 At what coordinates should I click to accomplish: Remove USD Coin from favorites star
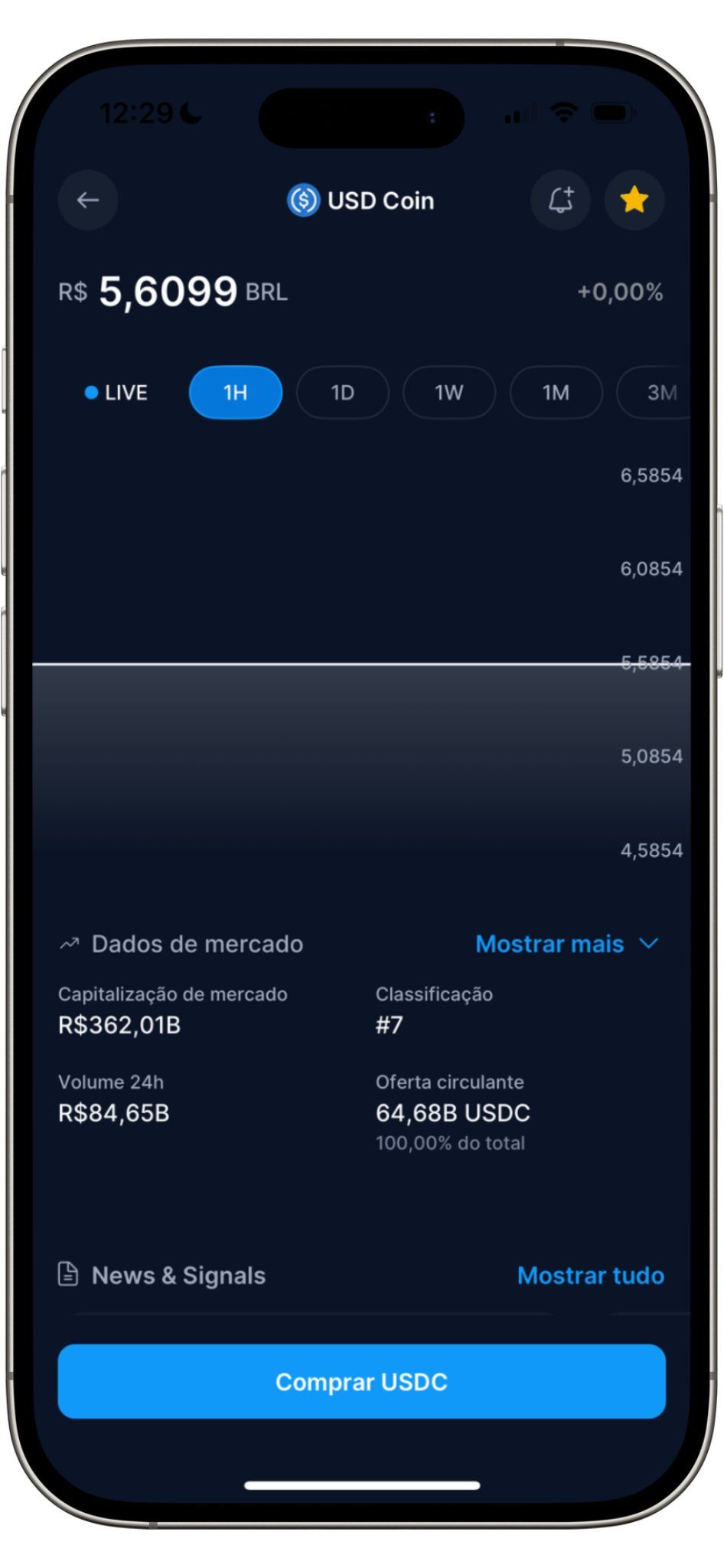click(634, 201)
